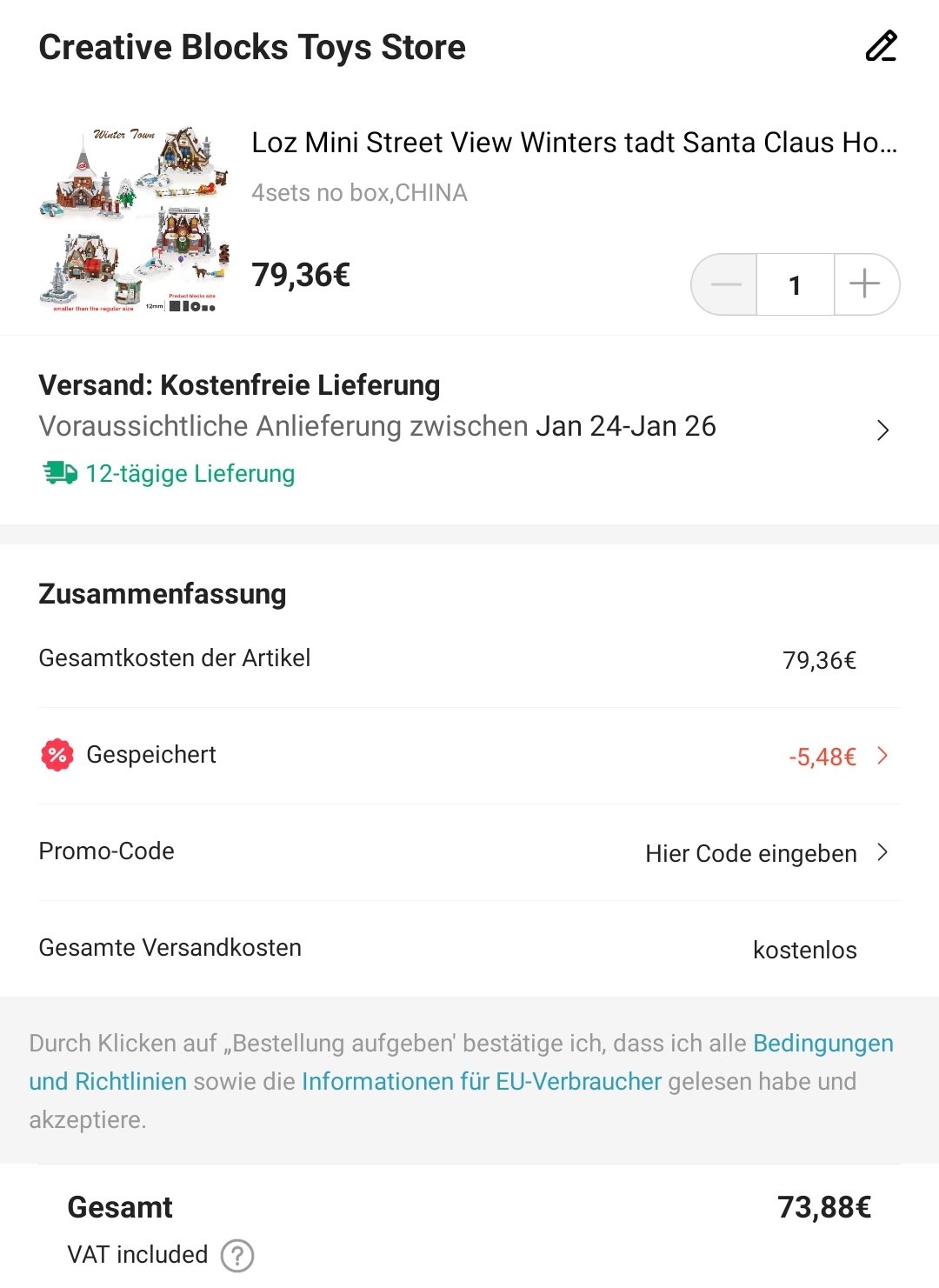The width and height of the screenshot is (939, 1288).
Task: Increase the item quantity with the plus button
Action: [865, 284]
